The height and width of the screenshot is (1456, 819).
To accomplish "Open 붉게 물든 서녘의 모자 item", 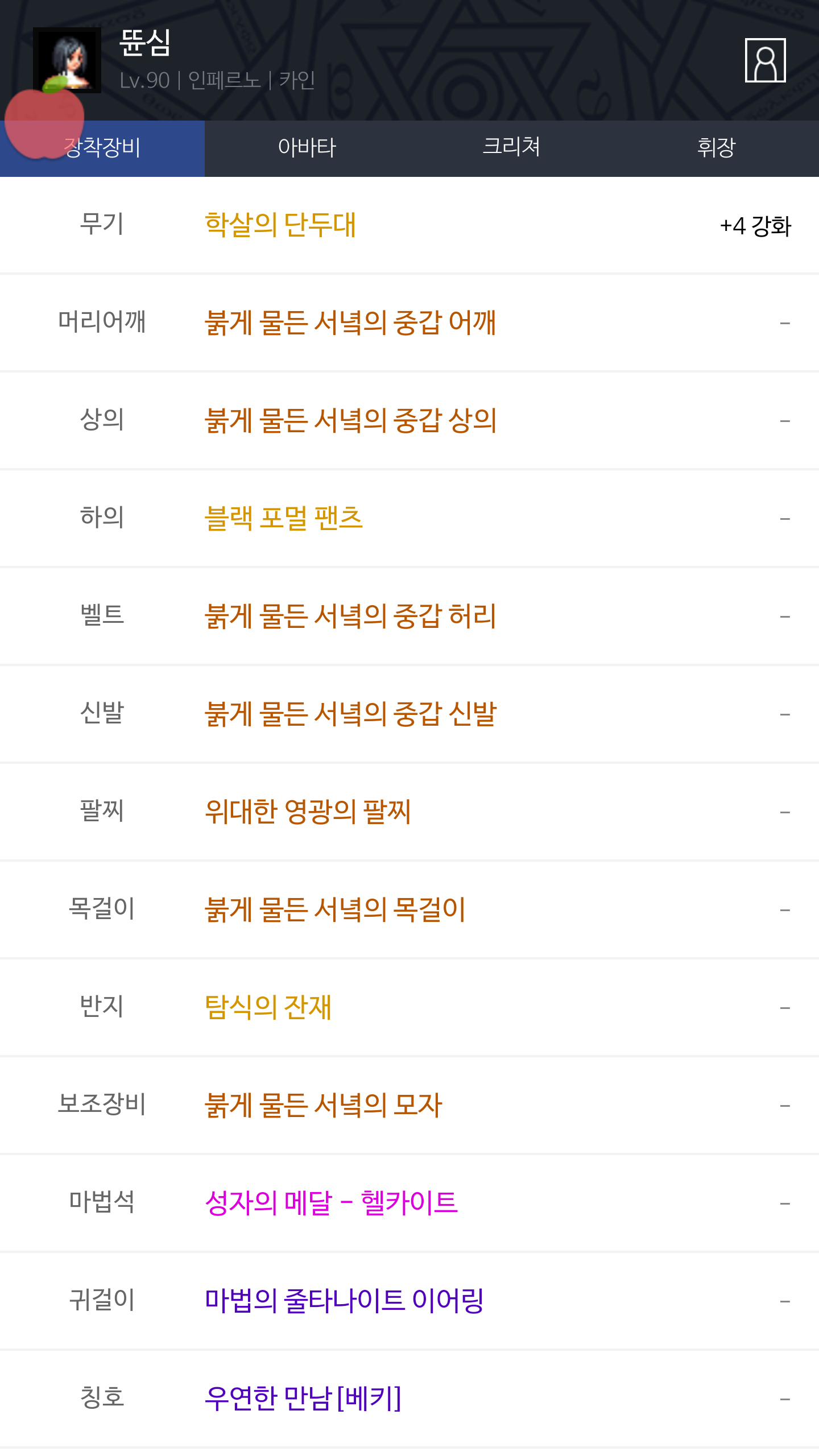I will pyautogui.click(x=323, y=1105).
